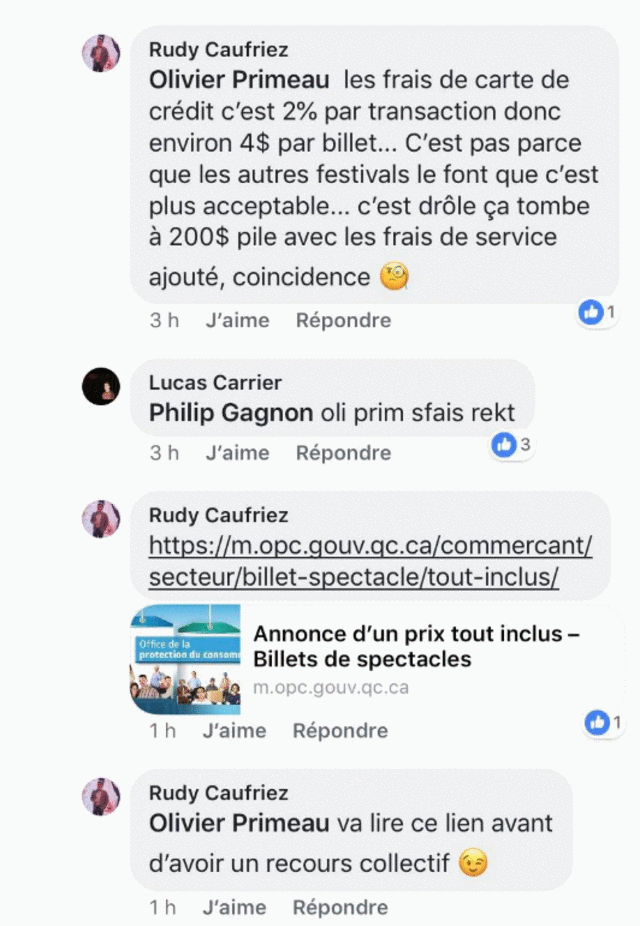Like Rudy's recours collectif comment
The image size is (640, 926).
point(234,908)
